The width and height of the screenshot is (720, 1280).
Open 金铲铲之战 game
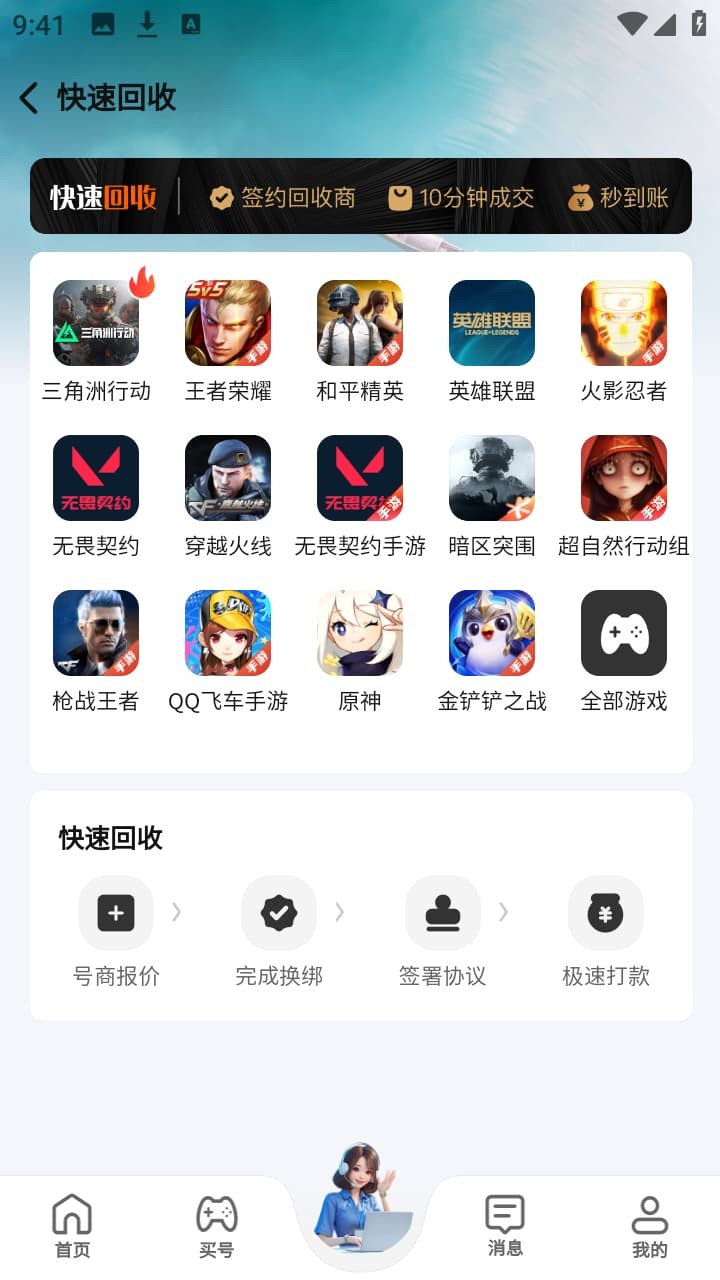coord(492,633)
